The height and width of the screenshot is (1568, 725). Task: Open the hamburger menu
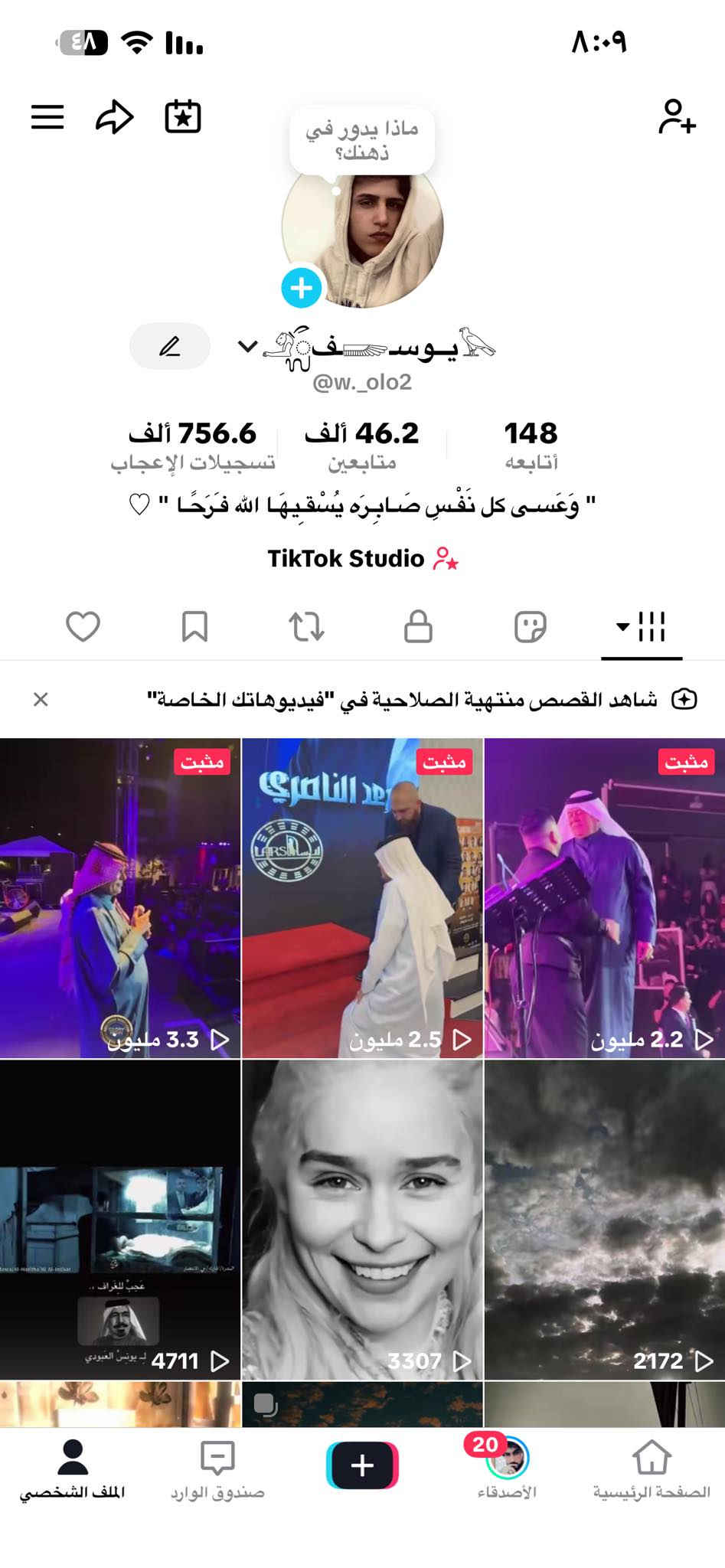47,117
